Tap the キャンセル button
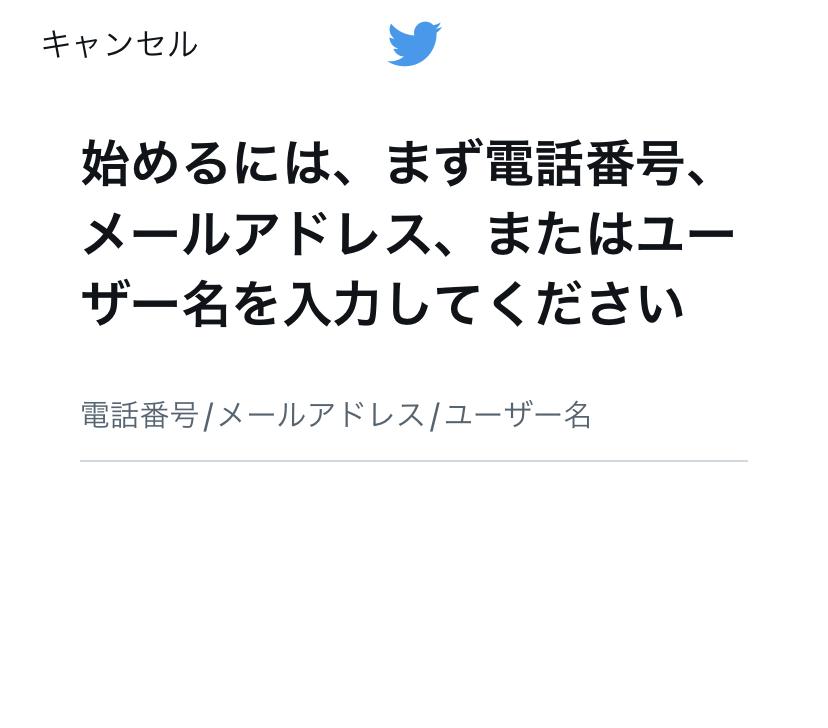This screenshot has height=728, width=828. (119, 45)
